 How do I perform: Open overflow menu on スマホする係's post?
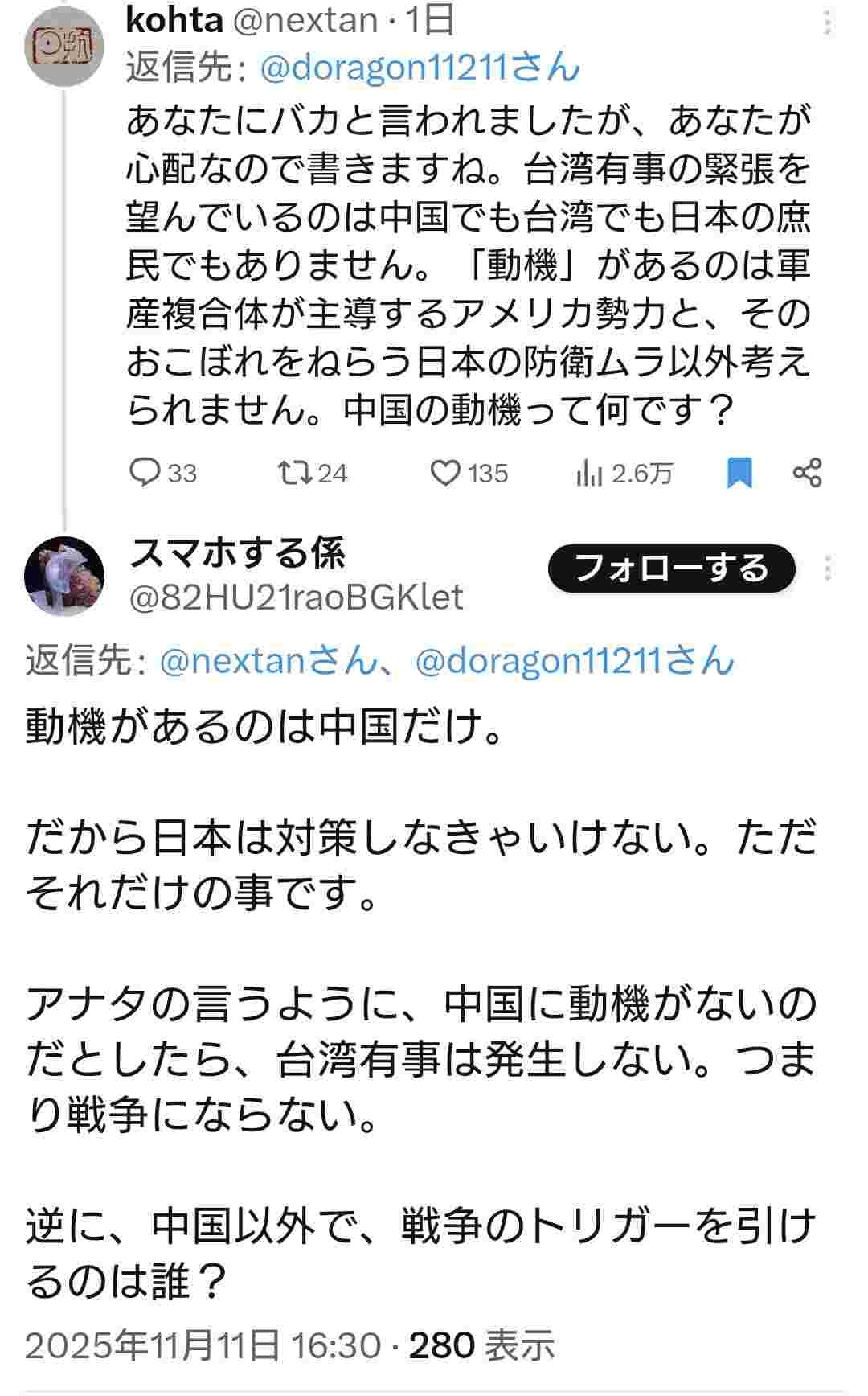click(829, 569)
